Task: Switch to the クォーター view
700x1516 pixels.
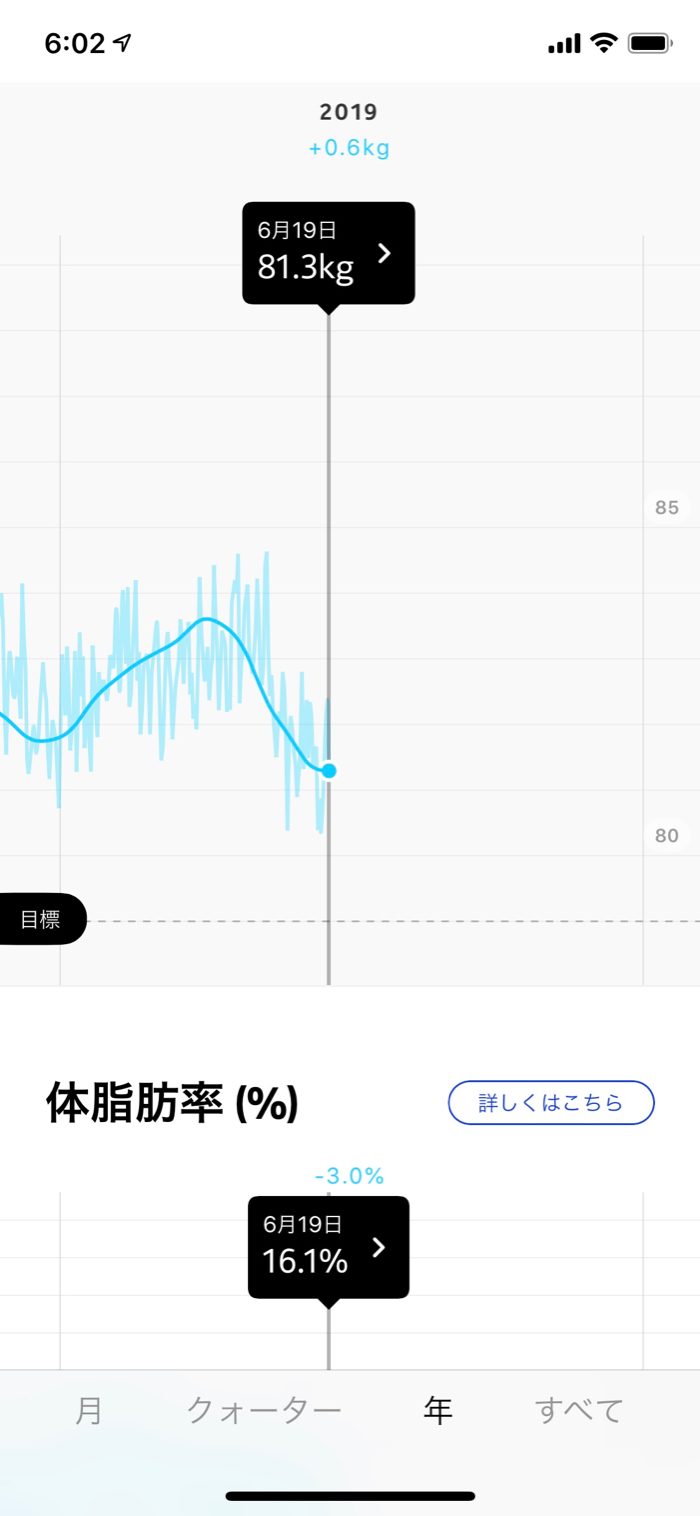Action: [264, 1410]
